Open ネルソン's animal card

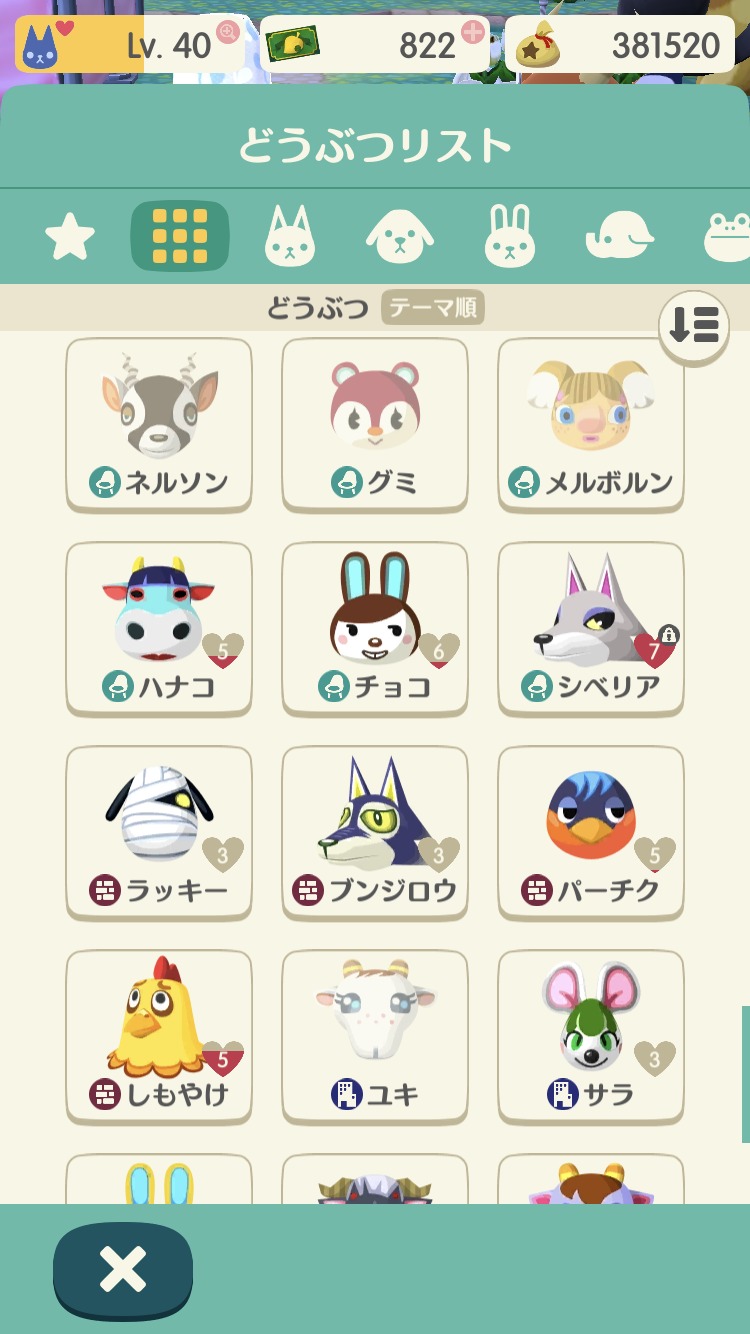[x=159, y=424]
